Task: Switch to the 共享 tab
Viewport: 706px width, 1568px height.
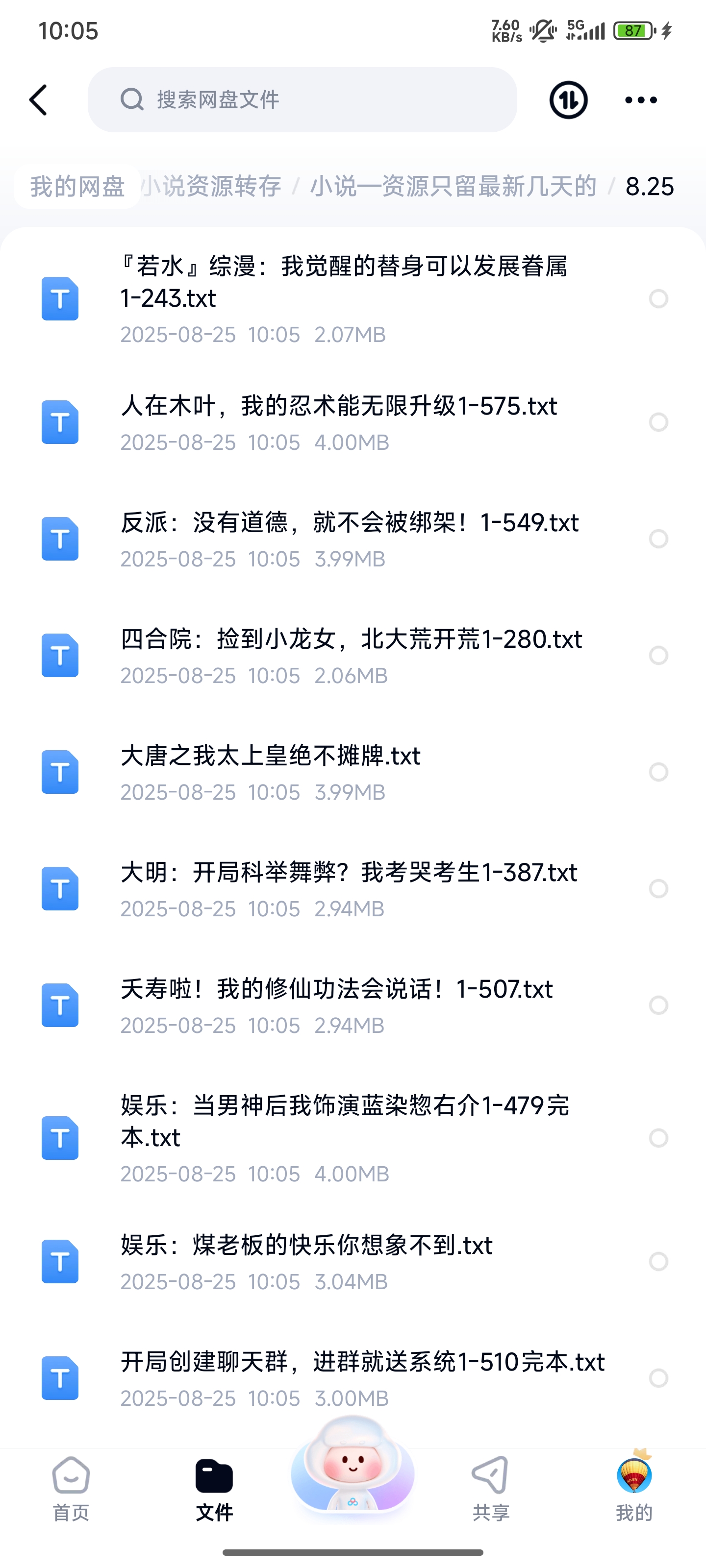Action: pos(490,1488)
